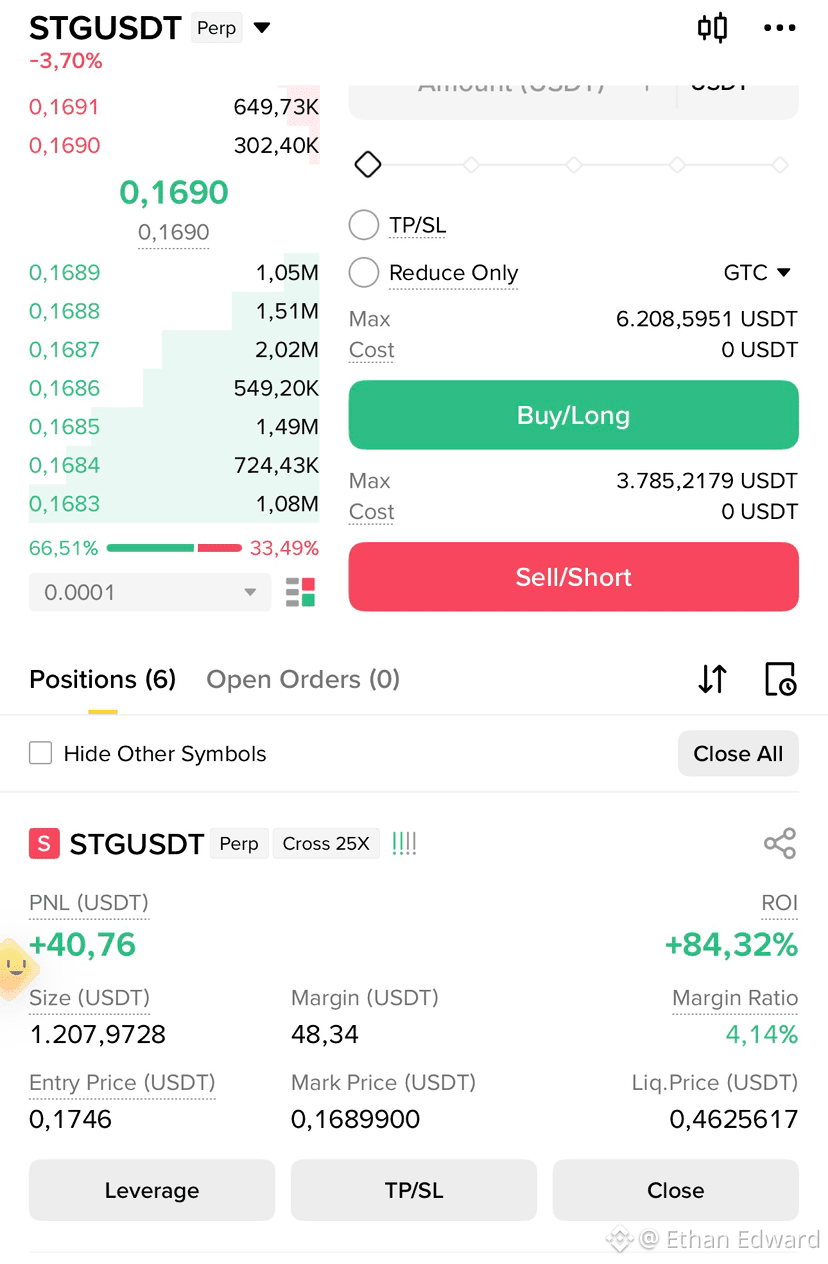Tap the green Buy/Long button

click(573, 415)
